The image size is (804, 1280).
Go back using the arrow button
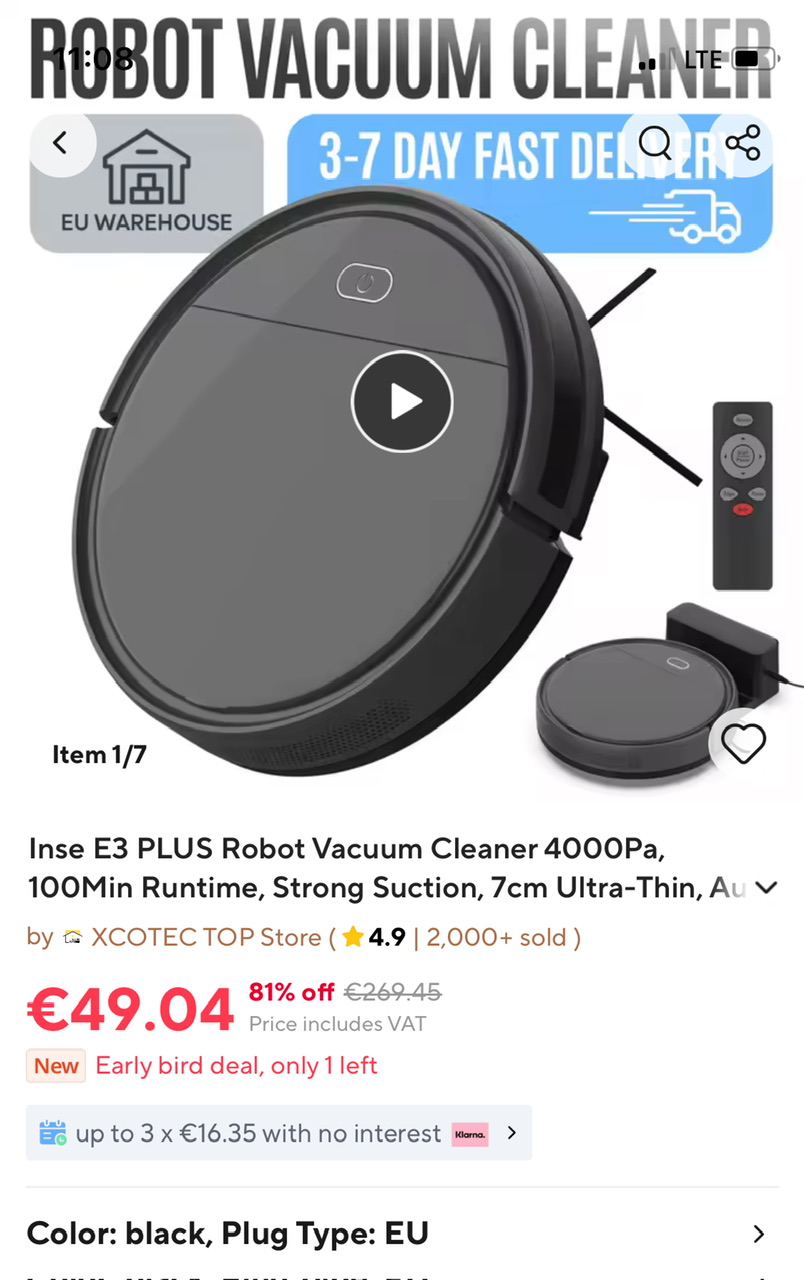(61, 143)
